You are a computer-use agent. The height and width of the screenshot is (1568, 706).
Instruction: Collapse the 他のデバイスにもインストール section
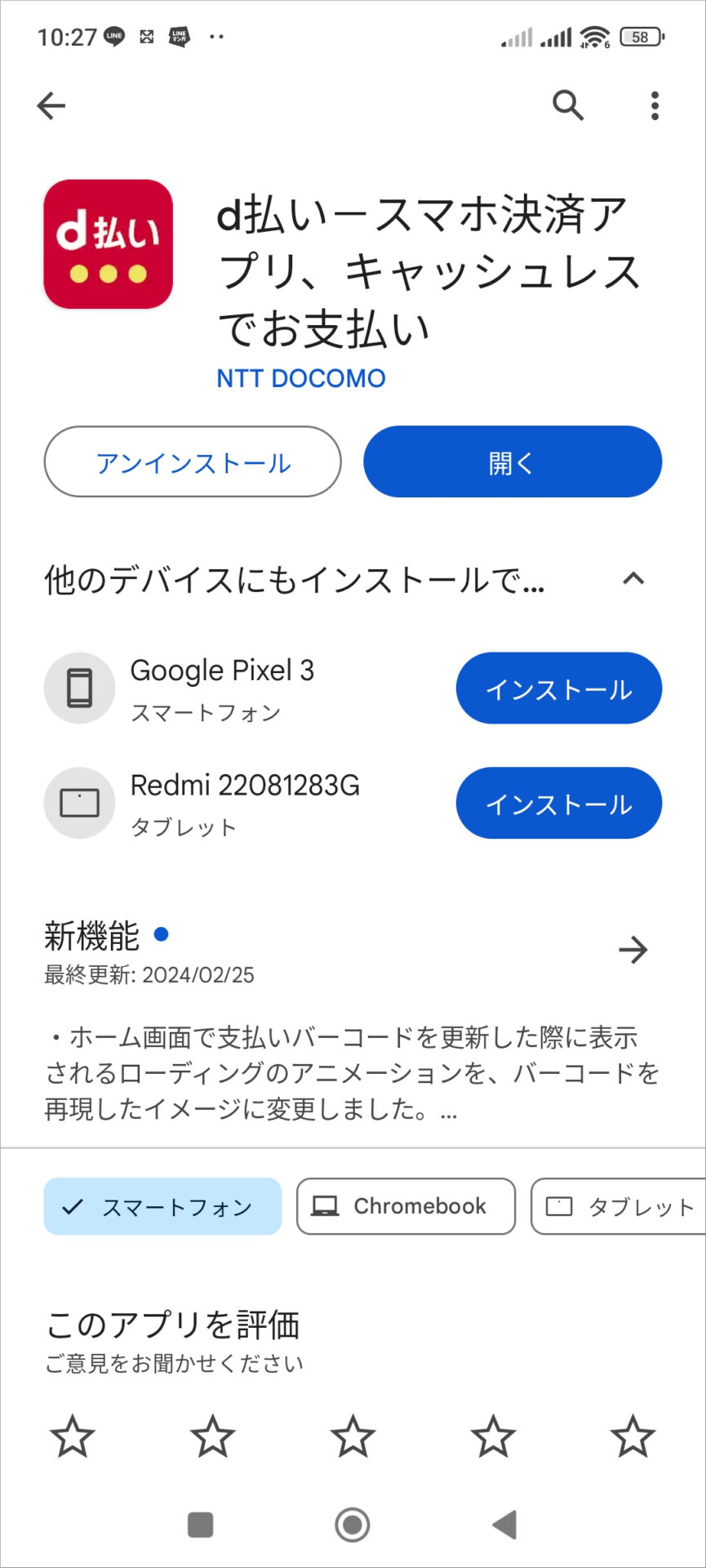(633, 579)
